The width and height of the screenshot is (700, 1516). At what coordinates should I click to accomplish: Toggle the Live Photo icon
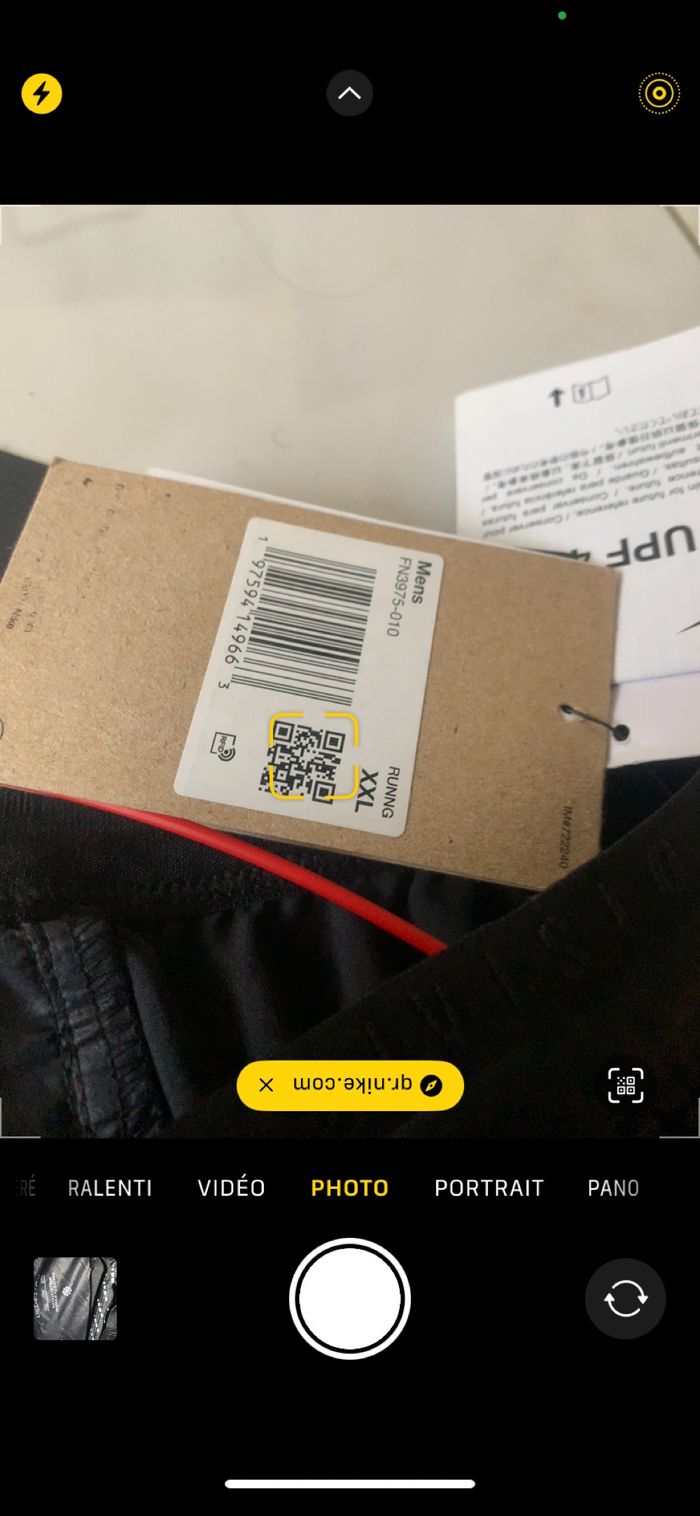pyautogui.click(x=658, y=94)
